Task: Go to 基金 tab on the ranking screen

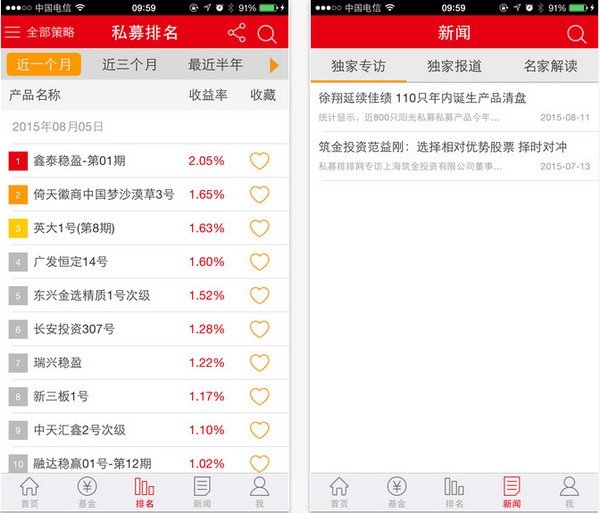Action: pos(87,492)
